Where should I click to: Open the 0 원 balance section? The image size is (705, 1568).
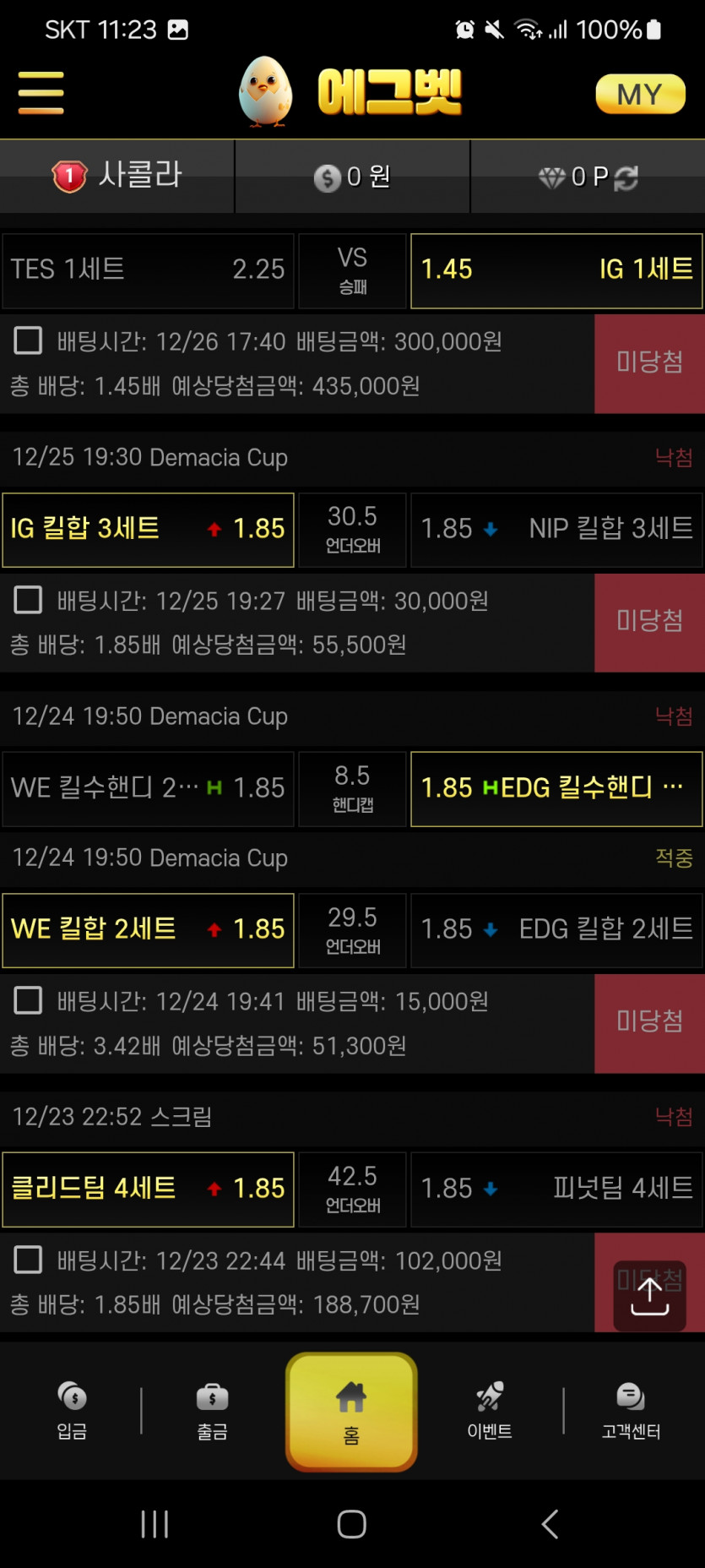[x=352, y=177]
